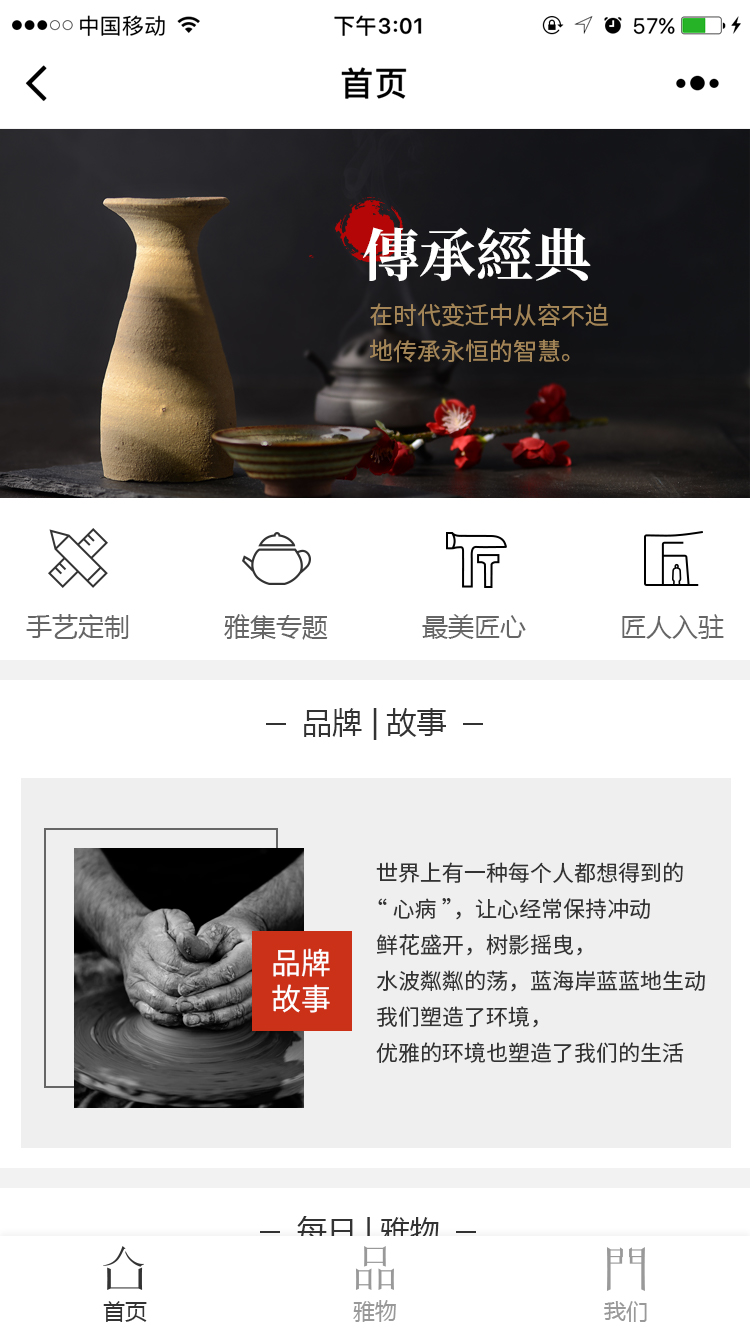Switch to the 我们 tab

[625, 1285]
